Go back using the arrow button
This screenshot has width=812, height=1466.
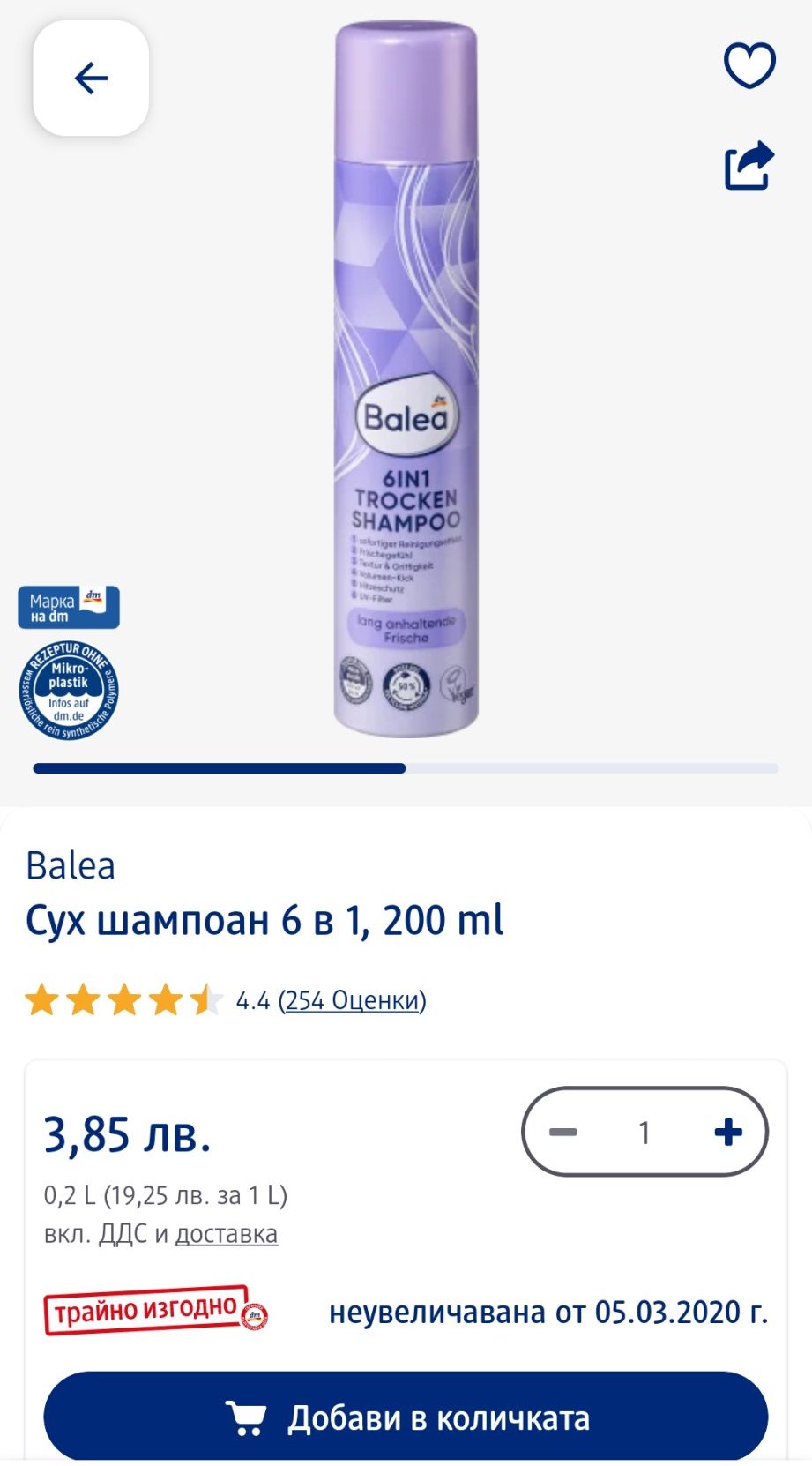[91, 79]
